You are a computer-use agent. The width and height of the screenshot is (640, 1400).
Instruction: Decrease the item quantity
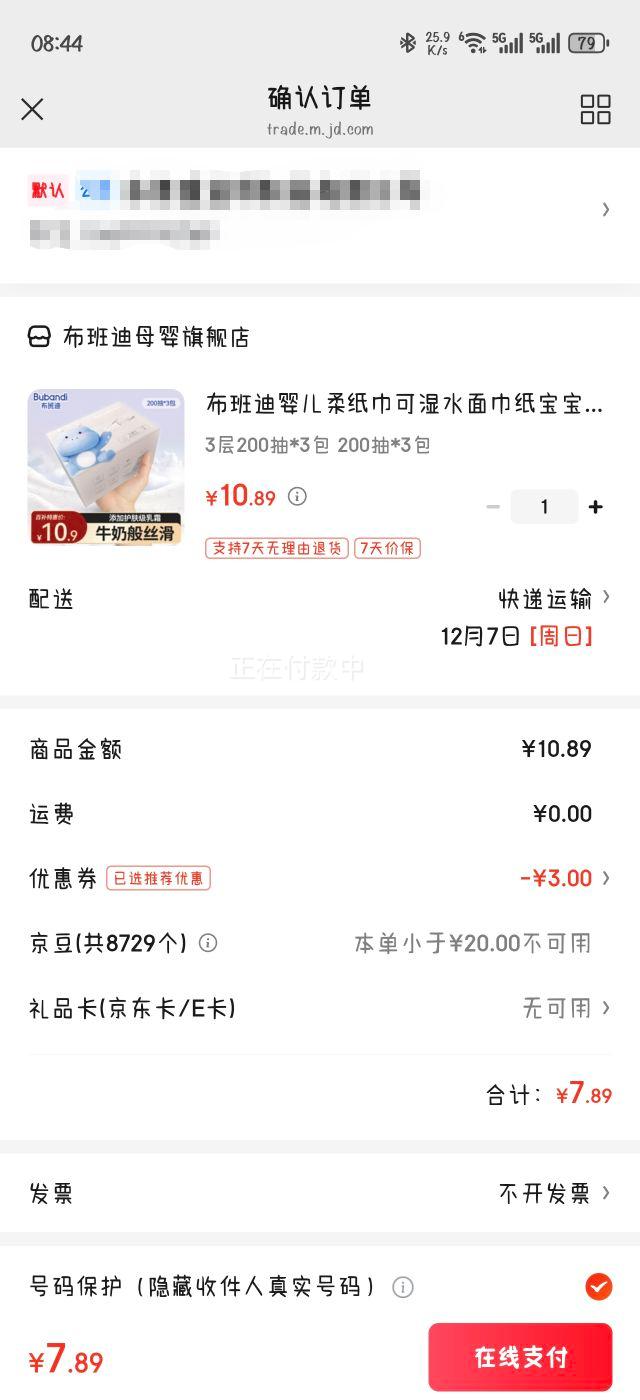click(493, 507)
